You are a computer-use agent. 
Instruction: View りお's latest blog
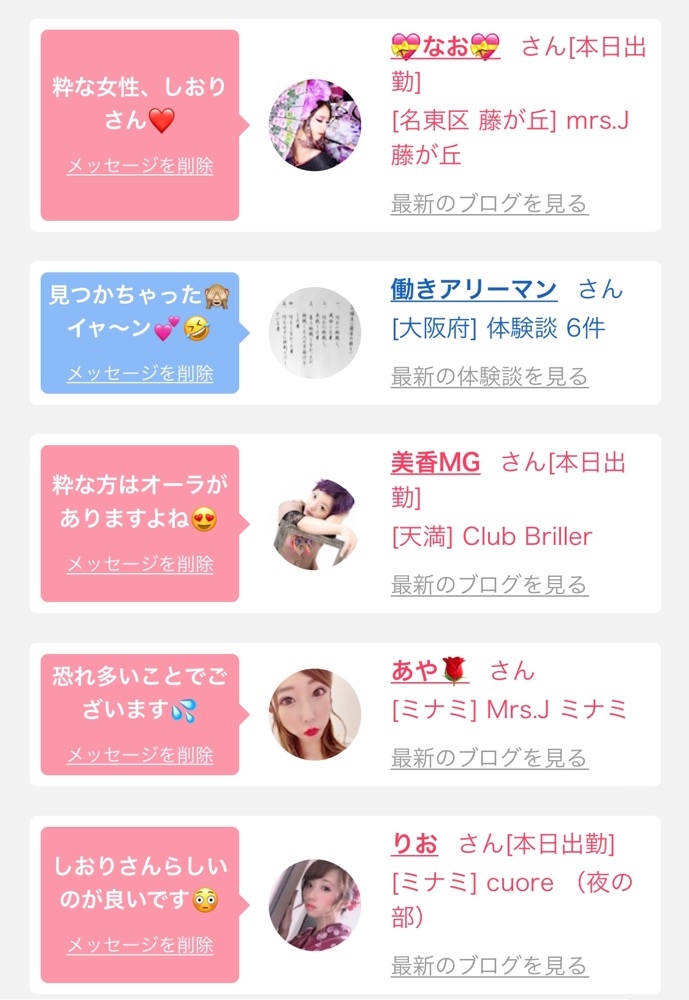pos(489,966)
